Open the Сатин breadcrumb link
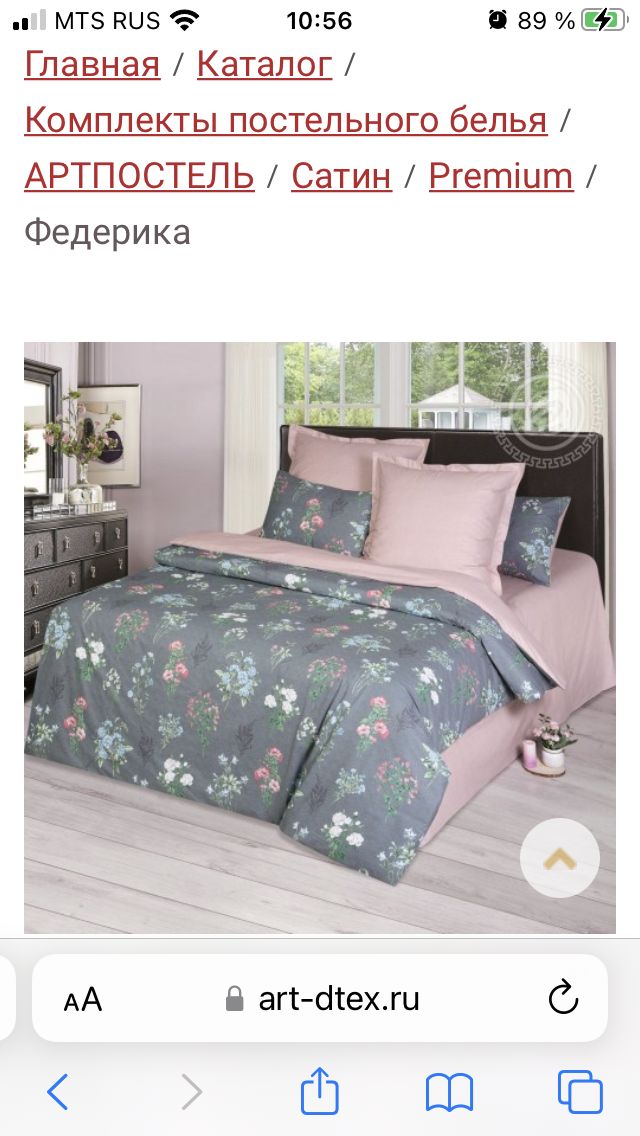The image size is (640, 1136). pyautogui.click(x=341, y=177)
